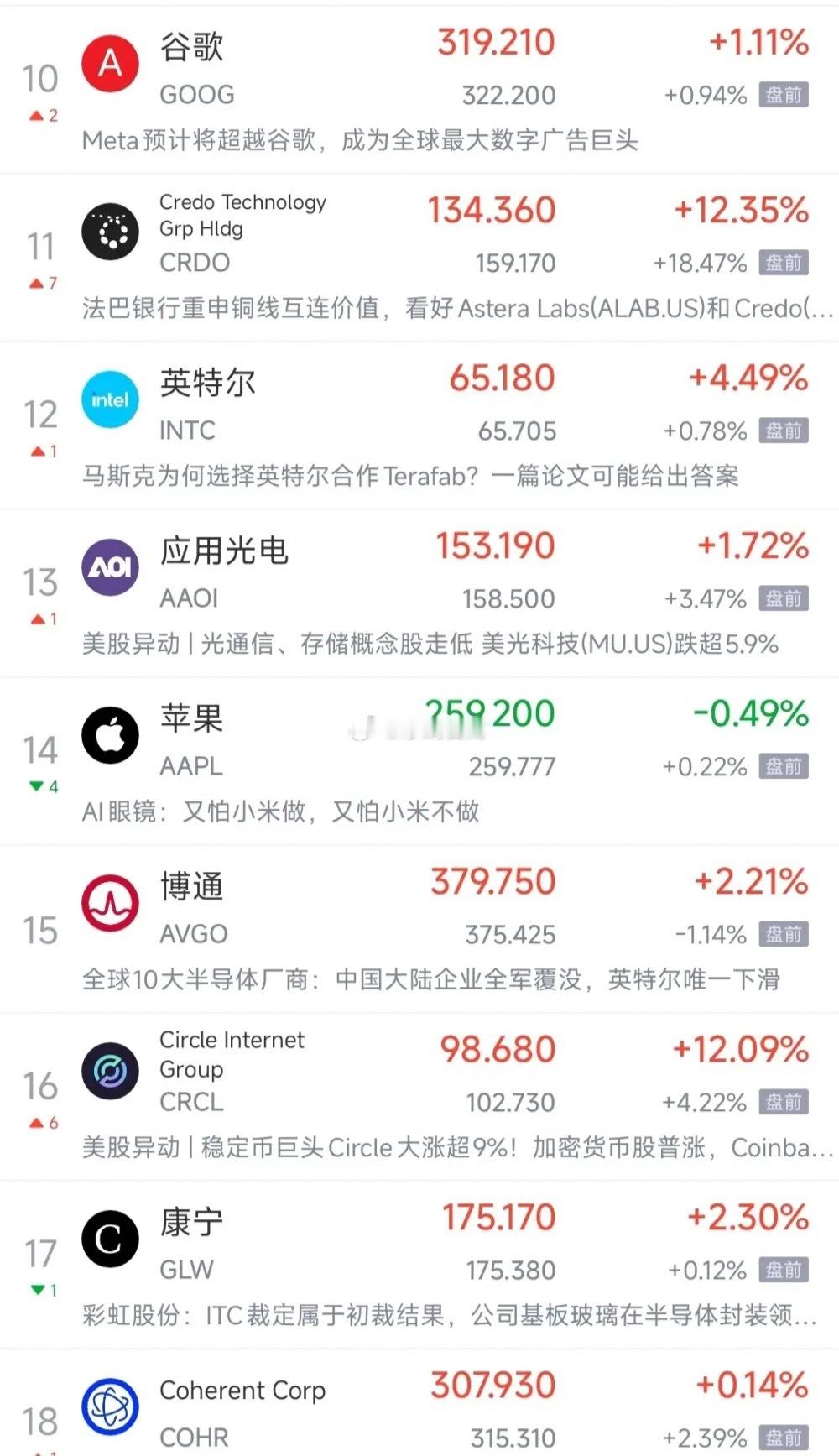This screenshot has height=1456, width=839.
Task: Select the Circle Internet Group logo
Action: tap(110, 1070)
